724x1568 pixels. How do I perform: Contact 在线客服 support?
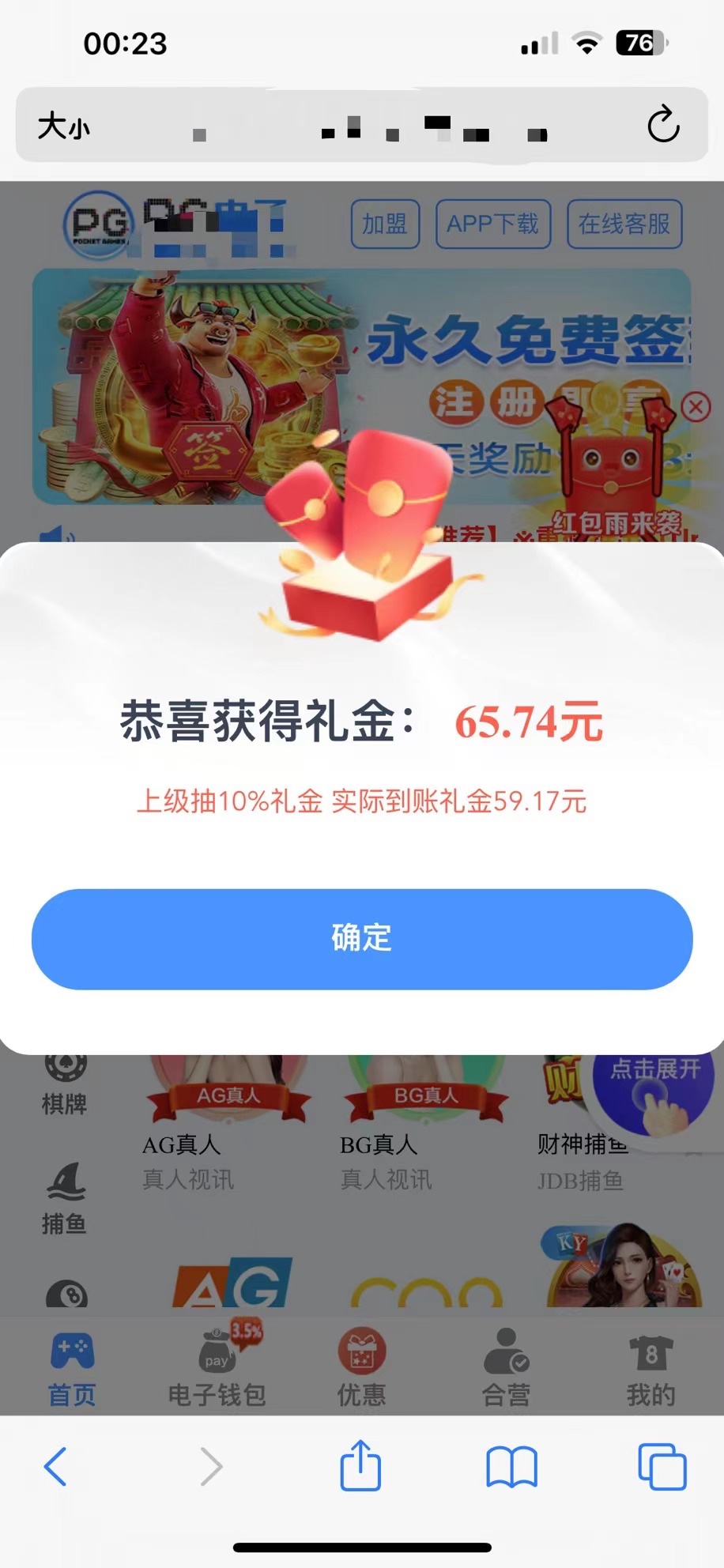point(624,224)
